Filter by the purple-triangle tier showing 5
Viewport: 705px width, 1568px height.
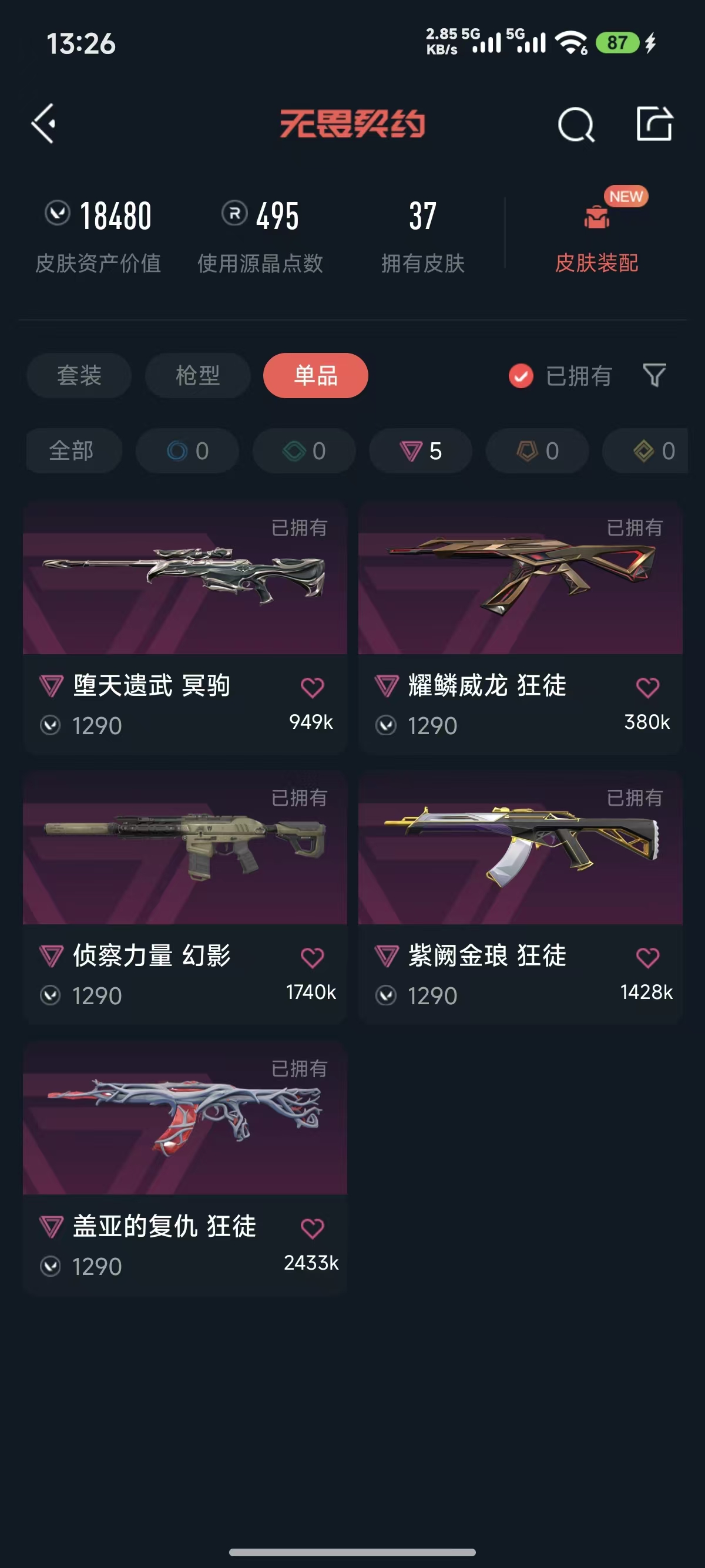tap(421, 451)
